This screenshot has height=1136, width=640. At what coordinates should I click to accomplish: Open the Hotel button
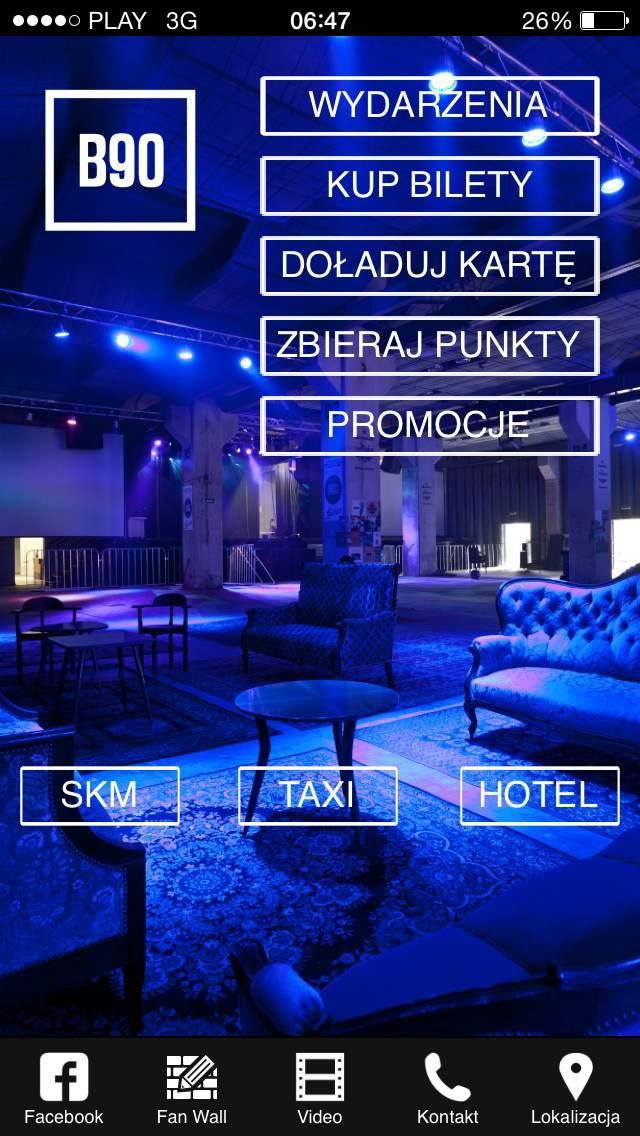pyautogui.click(x=539, y=795)
